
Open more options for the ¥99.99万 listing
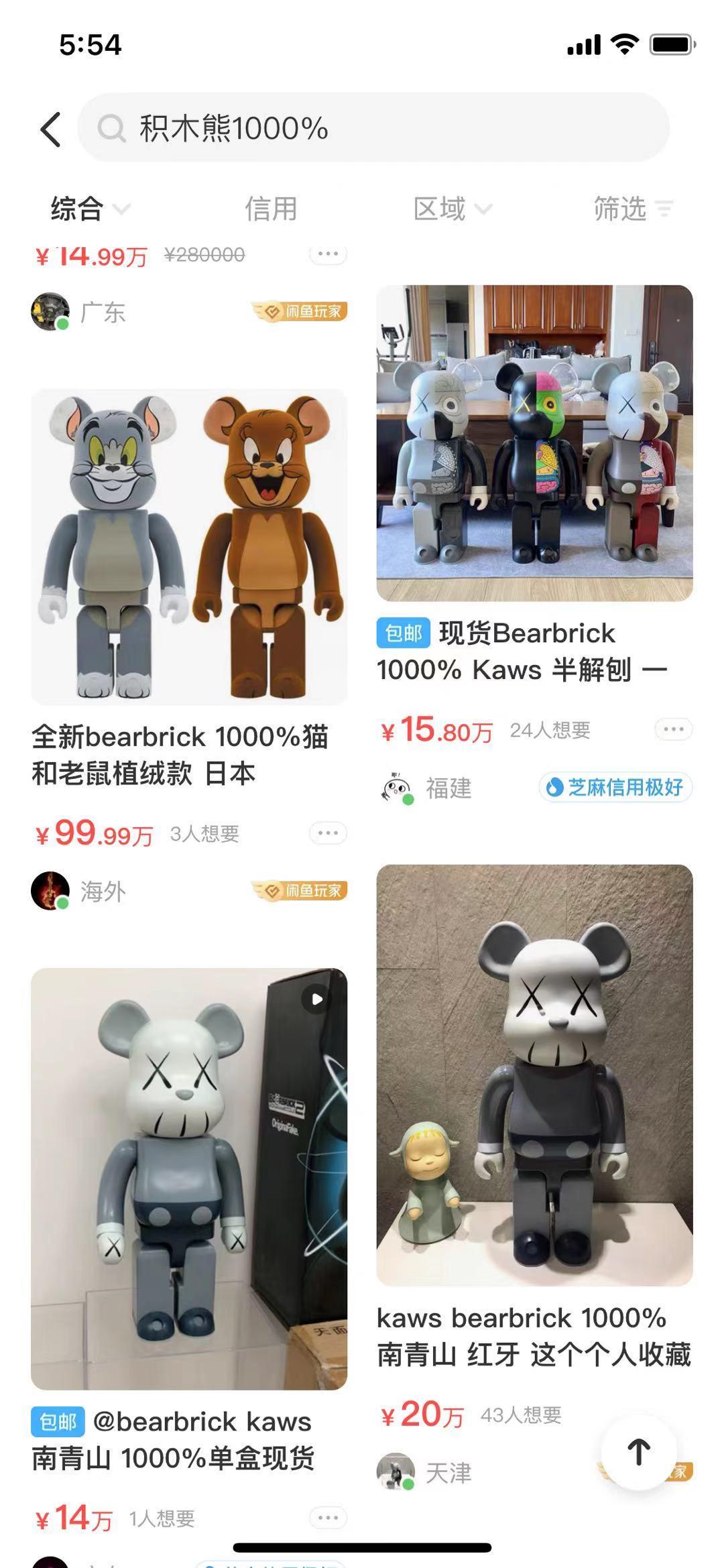point(328,833)
